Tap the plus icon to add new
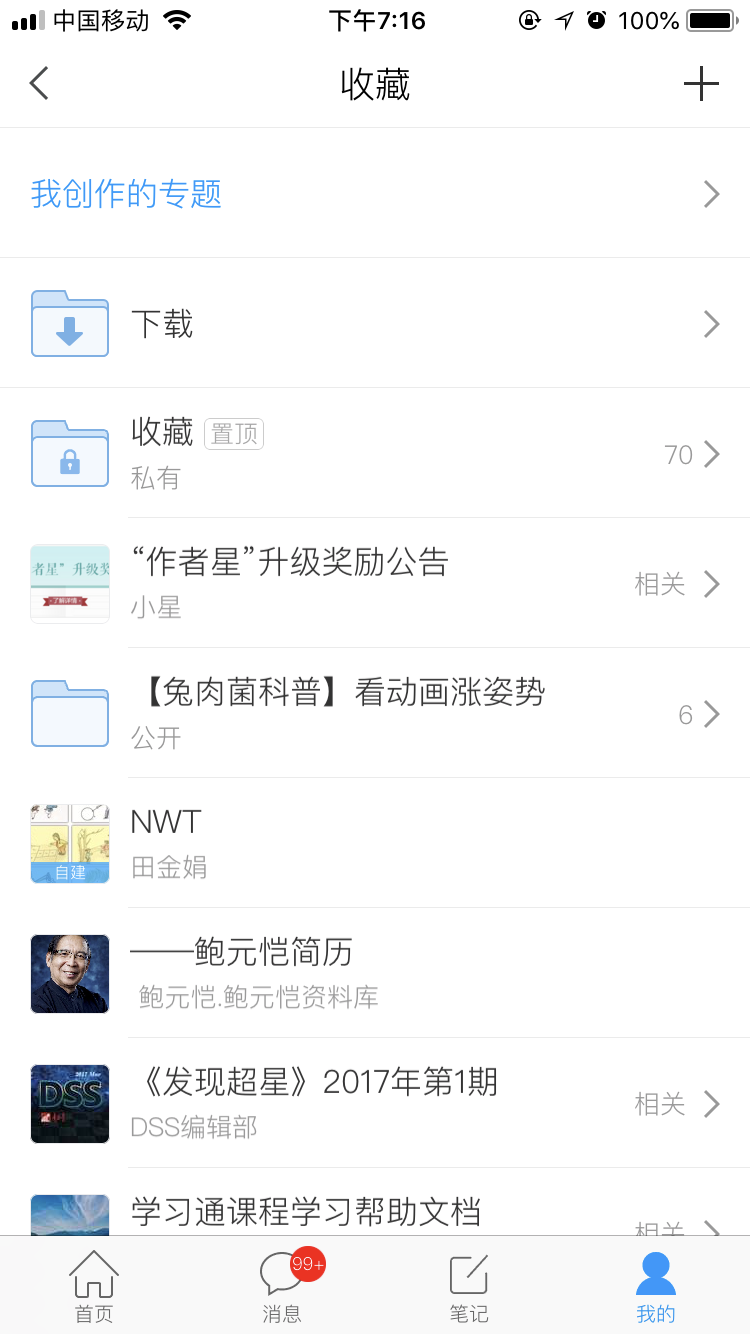750x1334 pixels. pos(701,84)
